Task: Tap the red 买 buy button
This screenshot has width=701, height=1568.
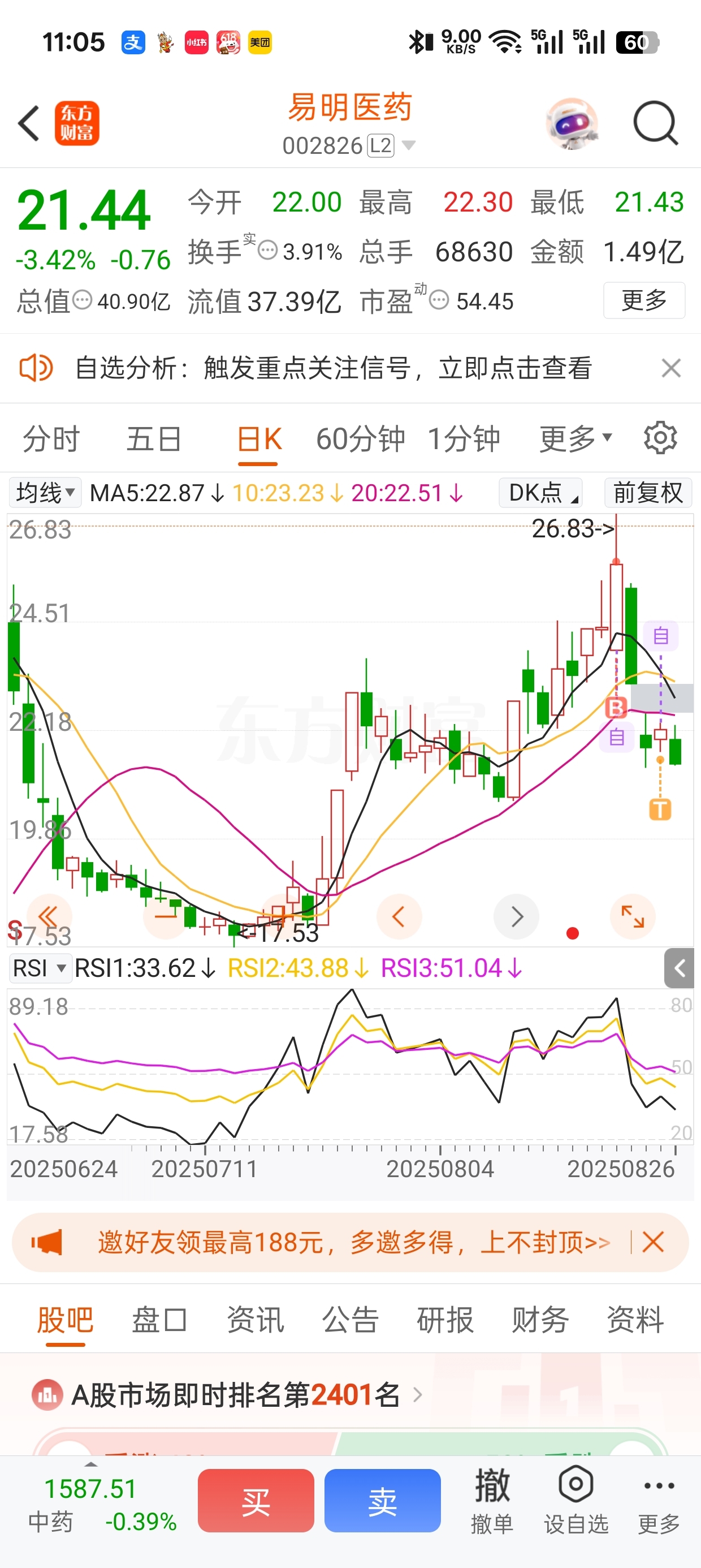Action: [x=256, y=1501]
